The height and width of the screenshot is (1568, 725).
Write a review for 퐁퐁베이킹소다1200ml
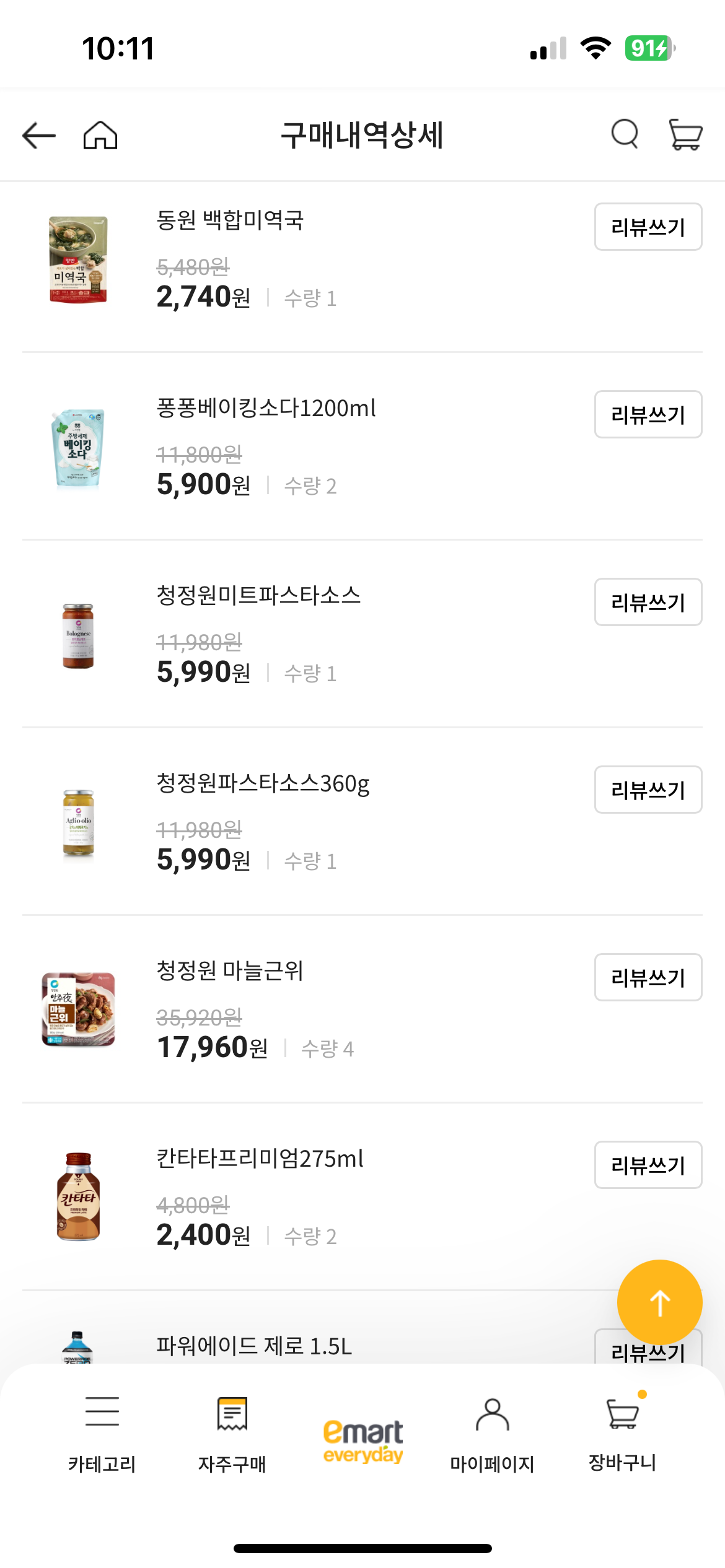click(648, 415)
